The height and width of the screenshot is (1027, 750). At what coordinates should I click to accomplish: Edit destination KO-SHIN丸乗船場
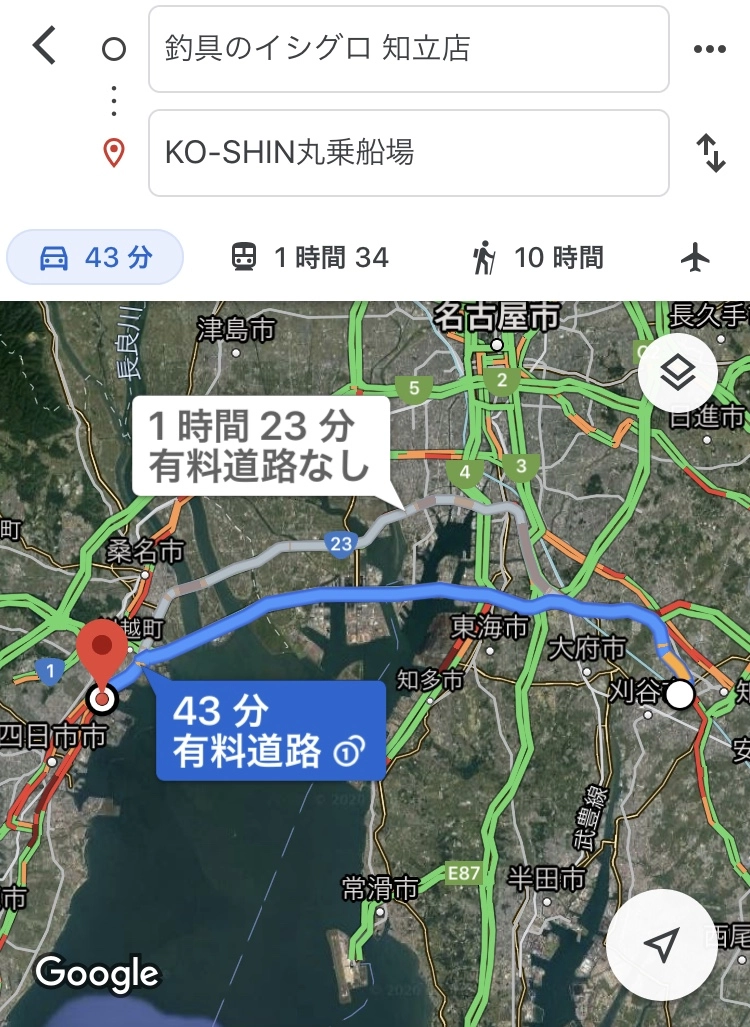[x=408, y=153]
